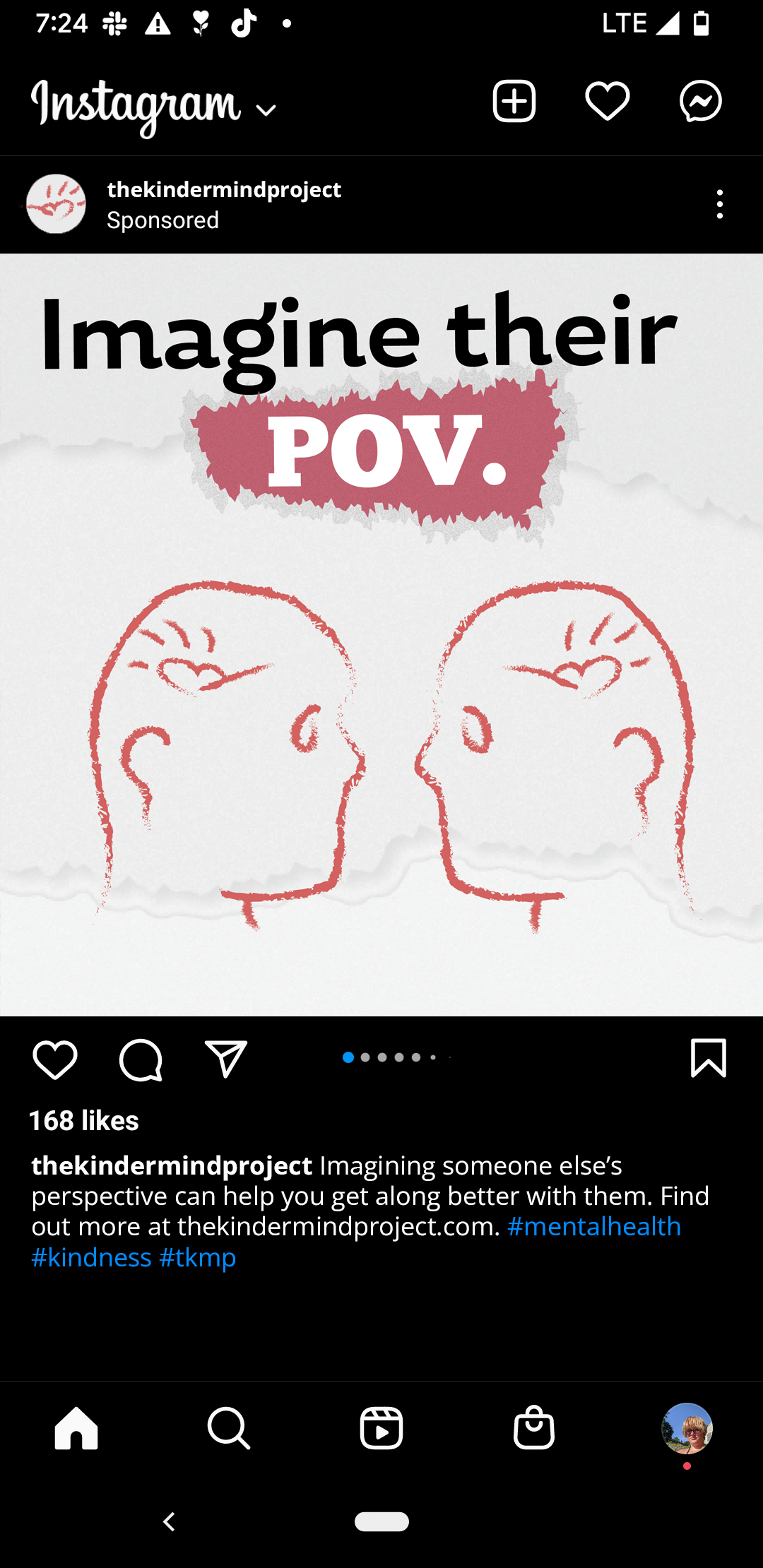Go to your profile tab

pos(687,1427)
